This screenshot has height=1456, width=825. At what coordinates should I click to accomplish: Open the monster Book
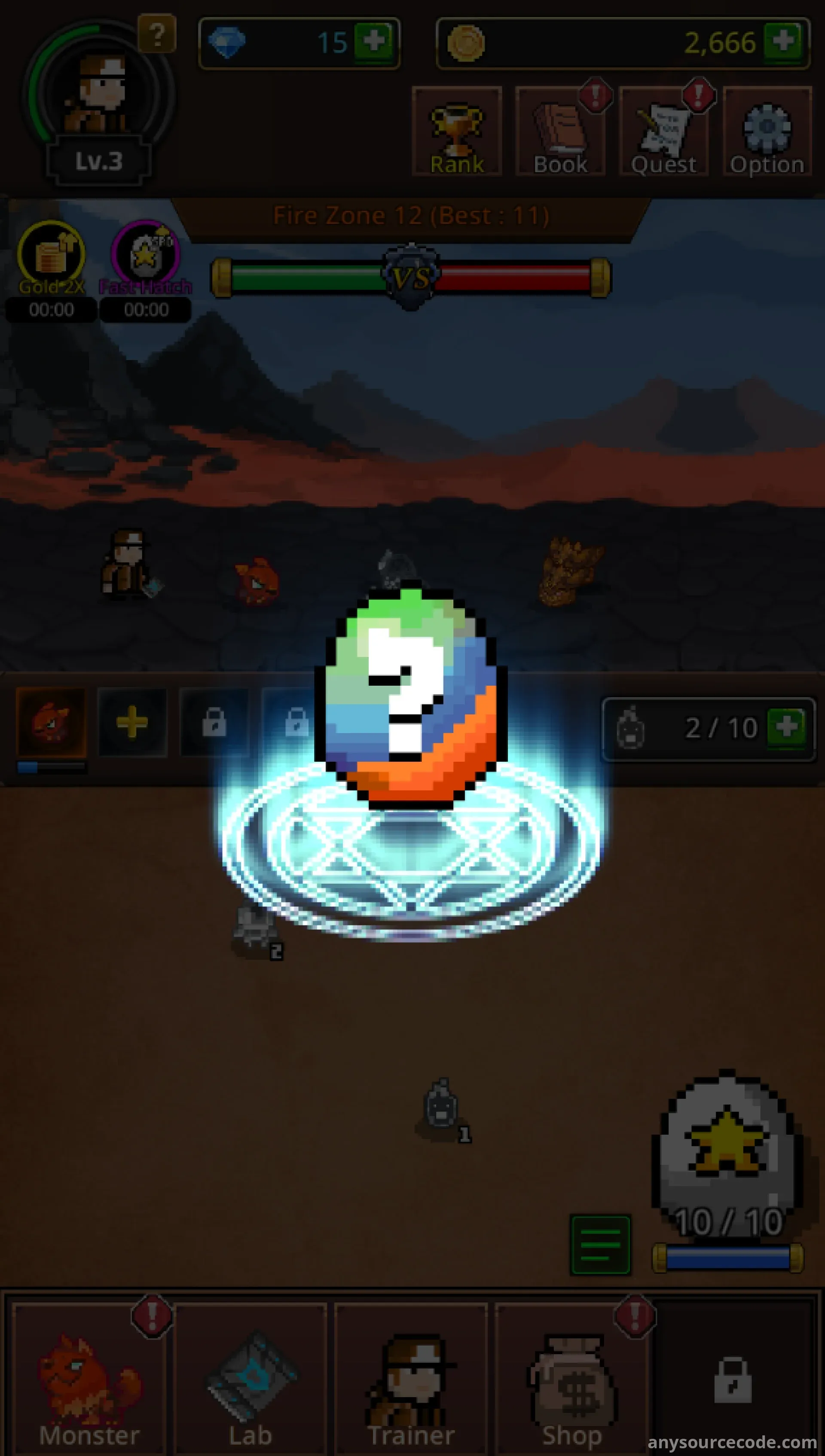[560, 132]
